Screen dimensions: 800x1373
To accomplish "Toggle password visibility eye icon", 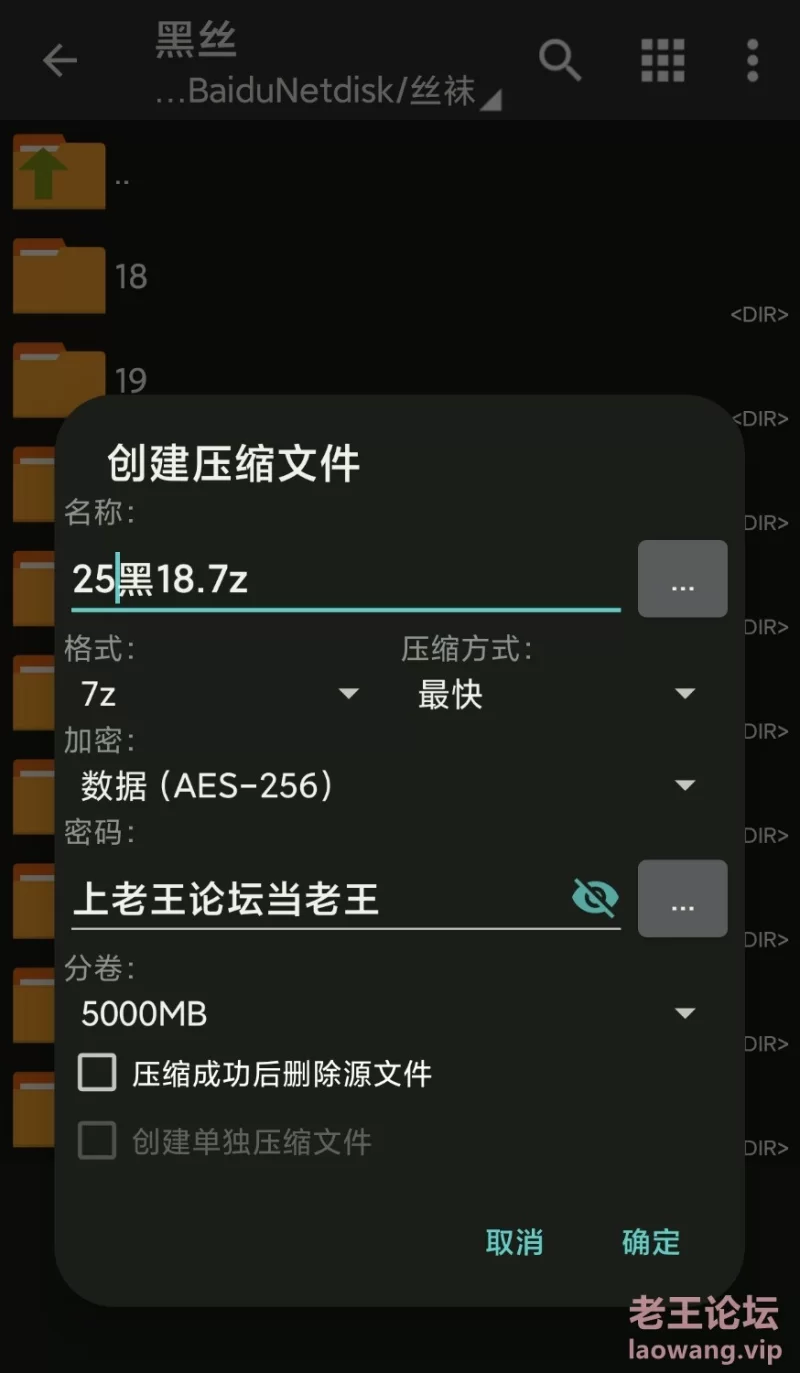I will click(595, 898).
